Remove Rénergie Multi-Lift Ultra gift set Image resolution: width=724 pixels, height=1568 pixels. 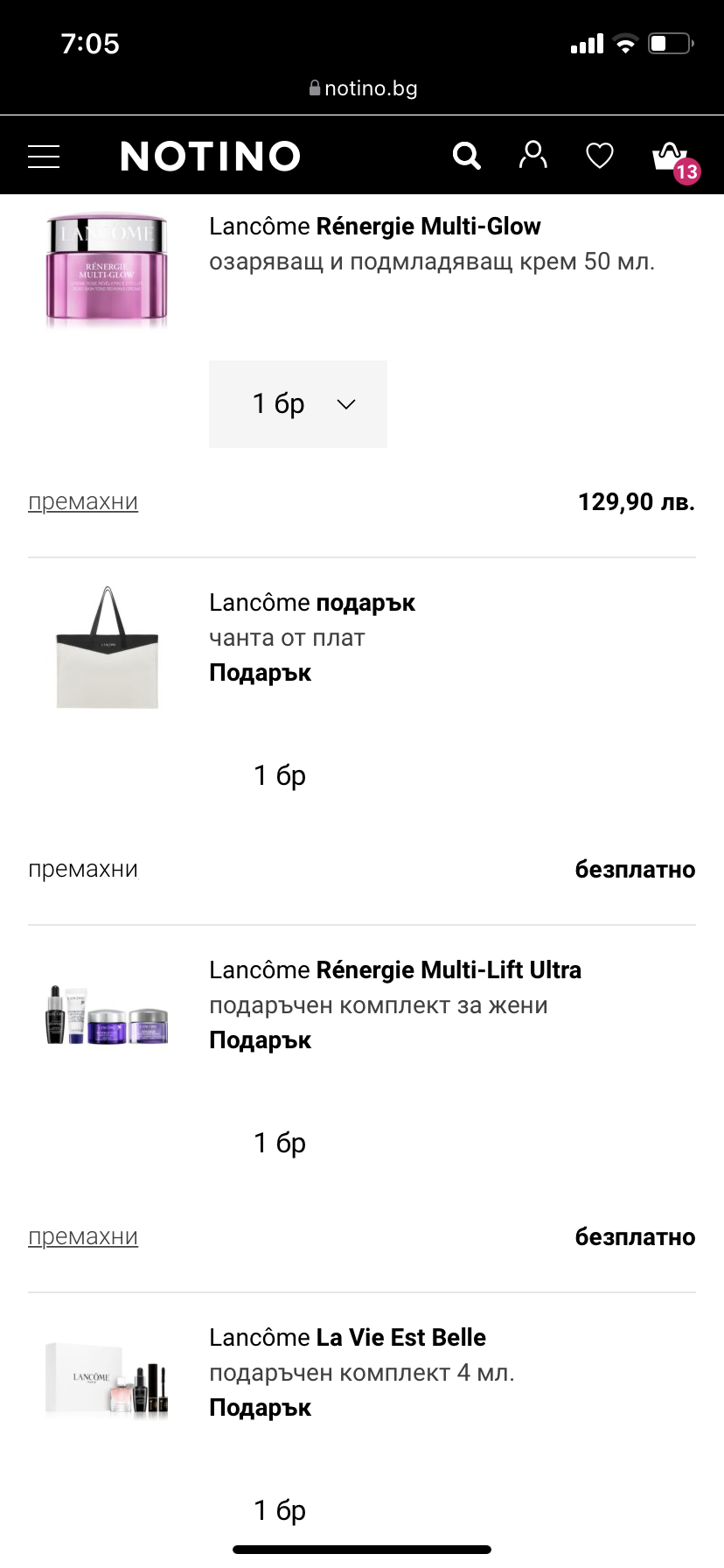pos(83,1237)
